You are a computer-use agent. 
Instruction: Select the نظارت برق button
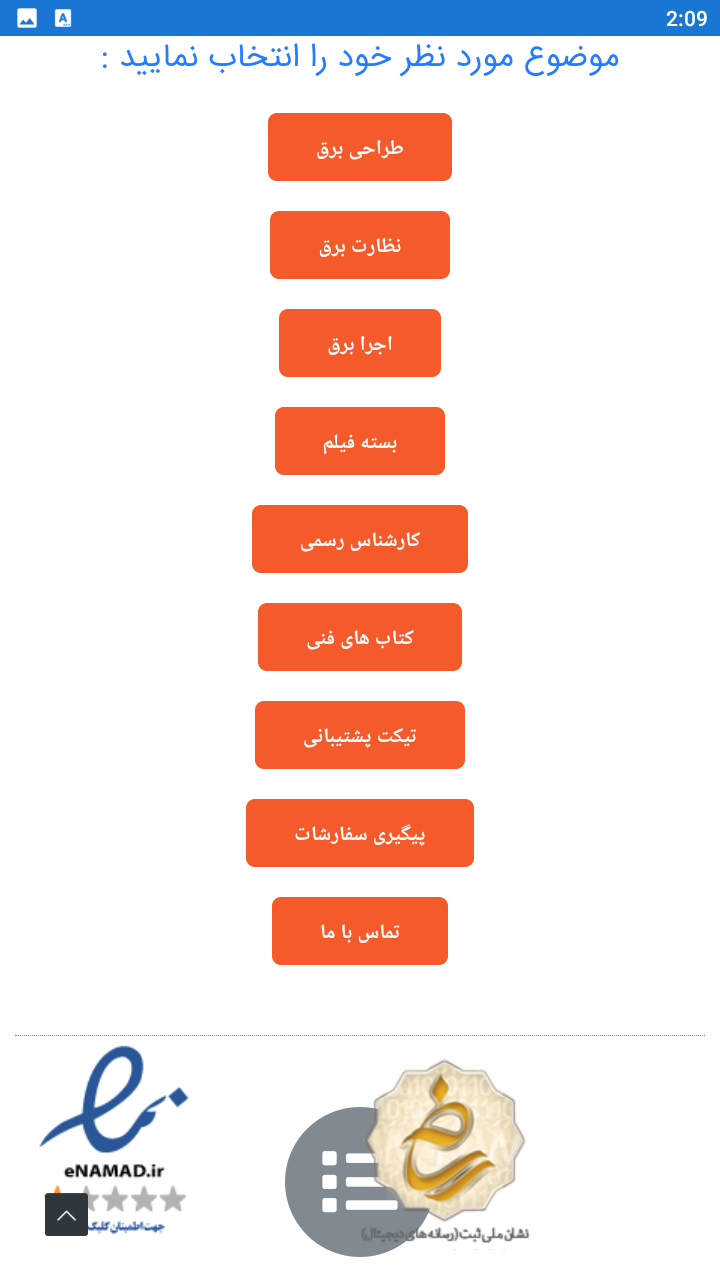pyautogui.click(x=360, y=246)
